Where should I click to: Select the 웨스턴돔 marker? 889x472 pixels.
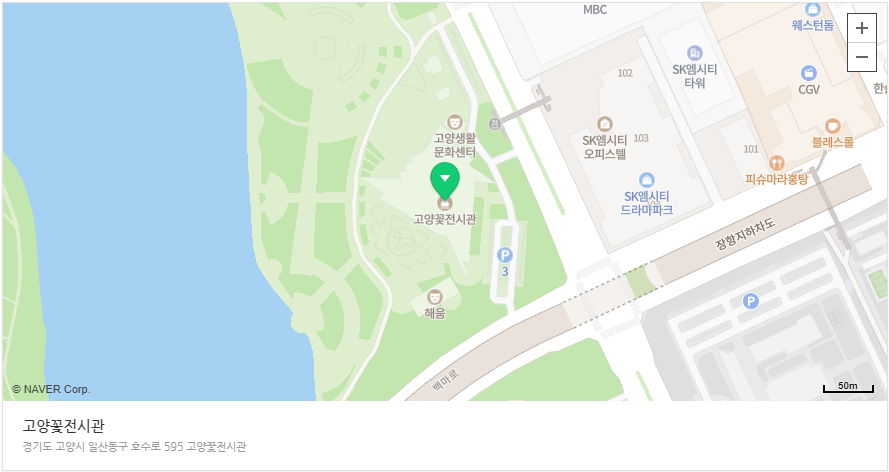click(x=812, y=9)
